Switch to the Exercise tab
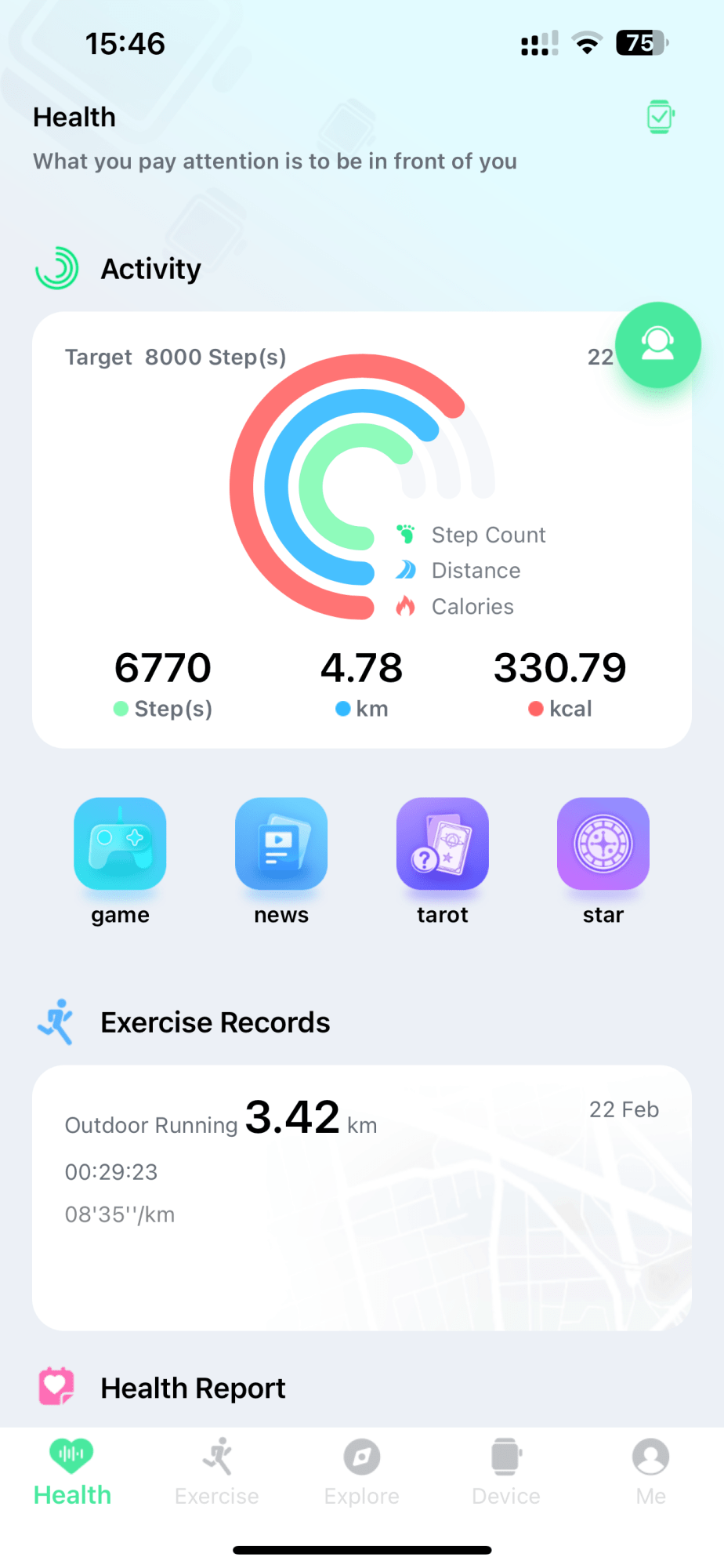Image resolution: width=724 pixels, height=1568 pixels. pyautogui.click(x=217, y=1472)
